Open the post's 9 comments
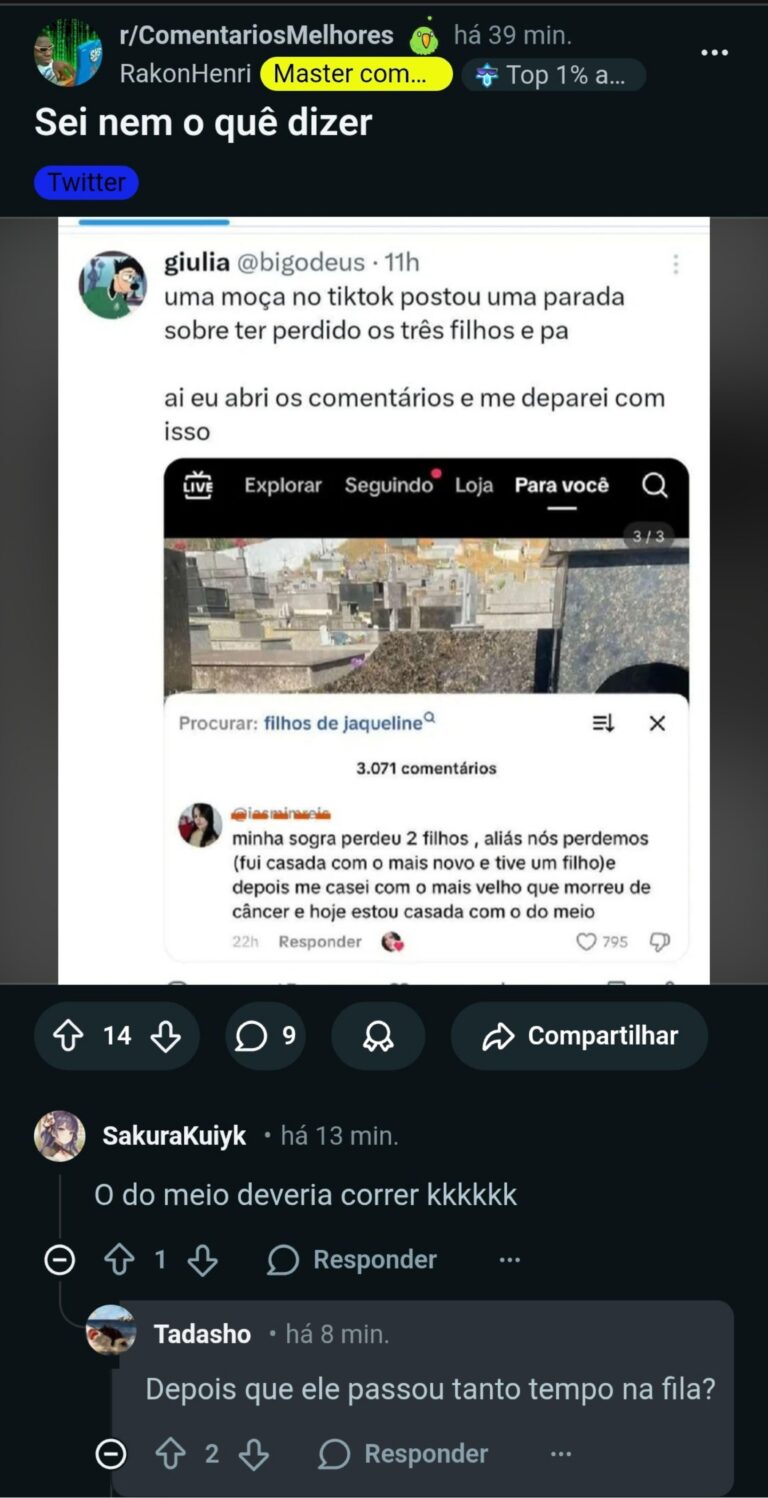Screen dimensions: 768x1498 click(265, 1036)
